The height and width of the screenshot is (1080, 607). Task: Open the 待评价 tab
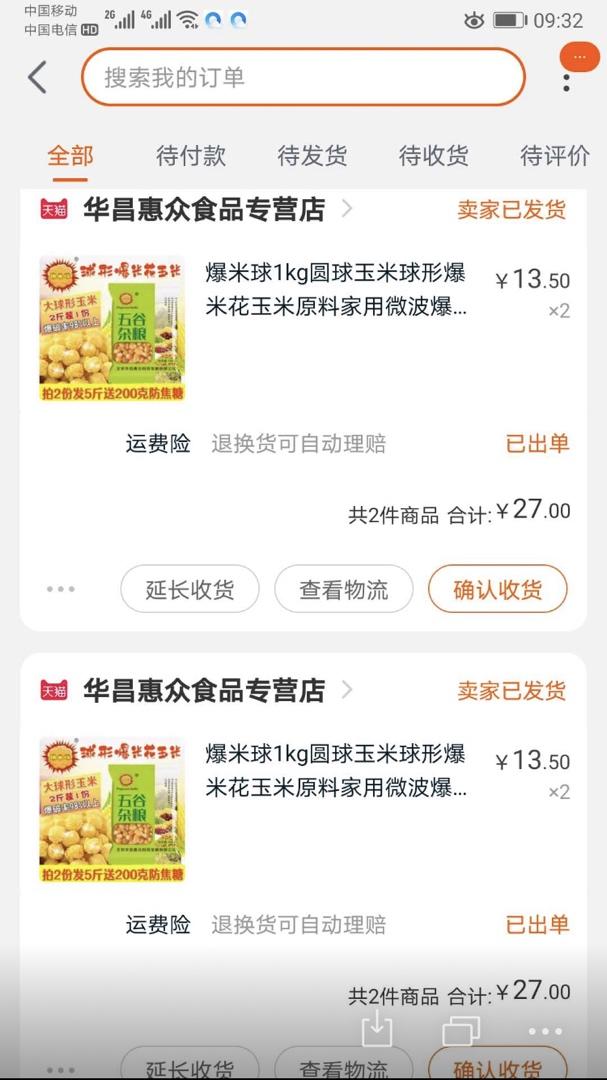tap(554, 155)
